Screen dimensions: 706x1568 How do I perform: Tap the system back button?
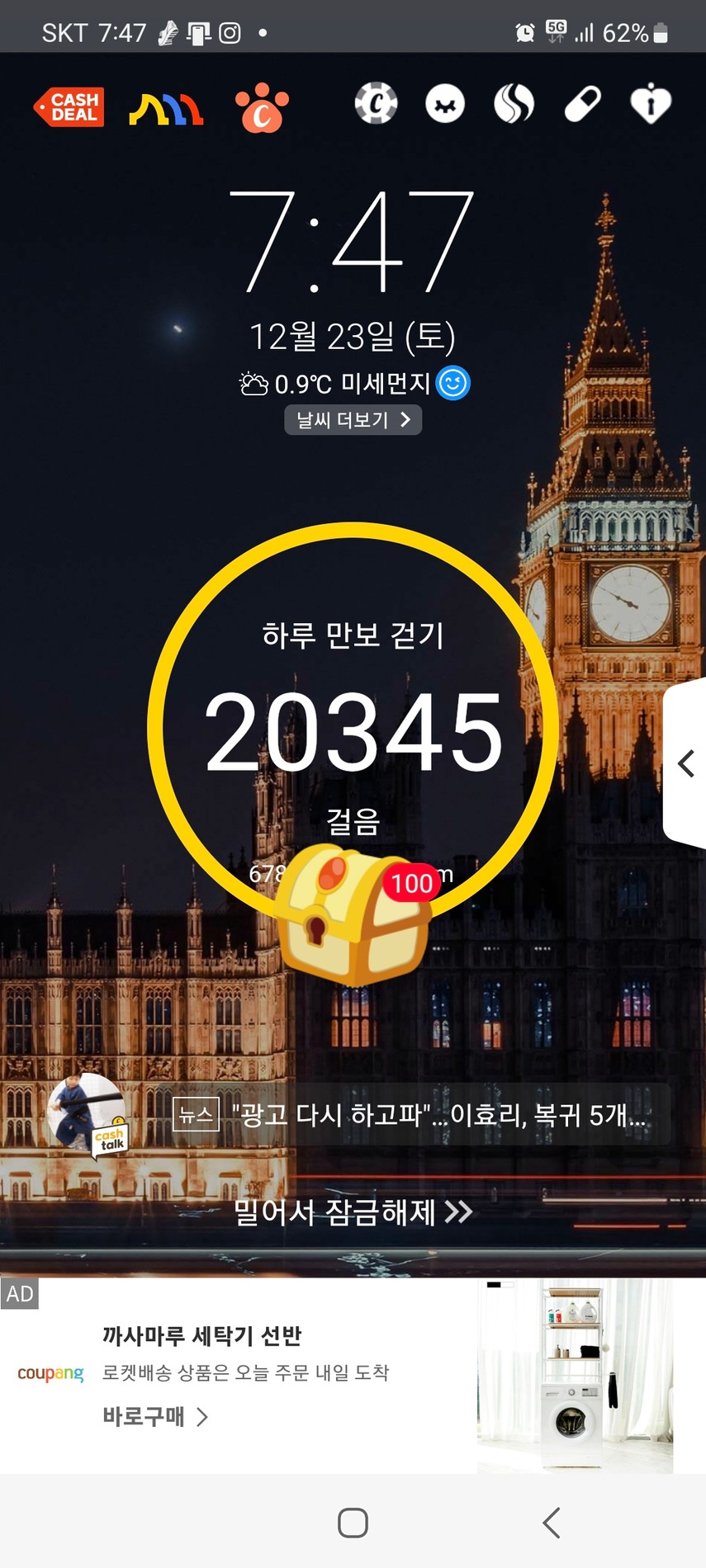click(552, 1523)
